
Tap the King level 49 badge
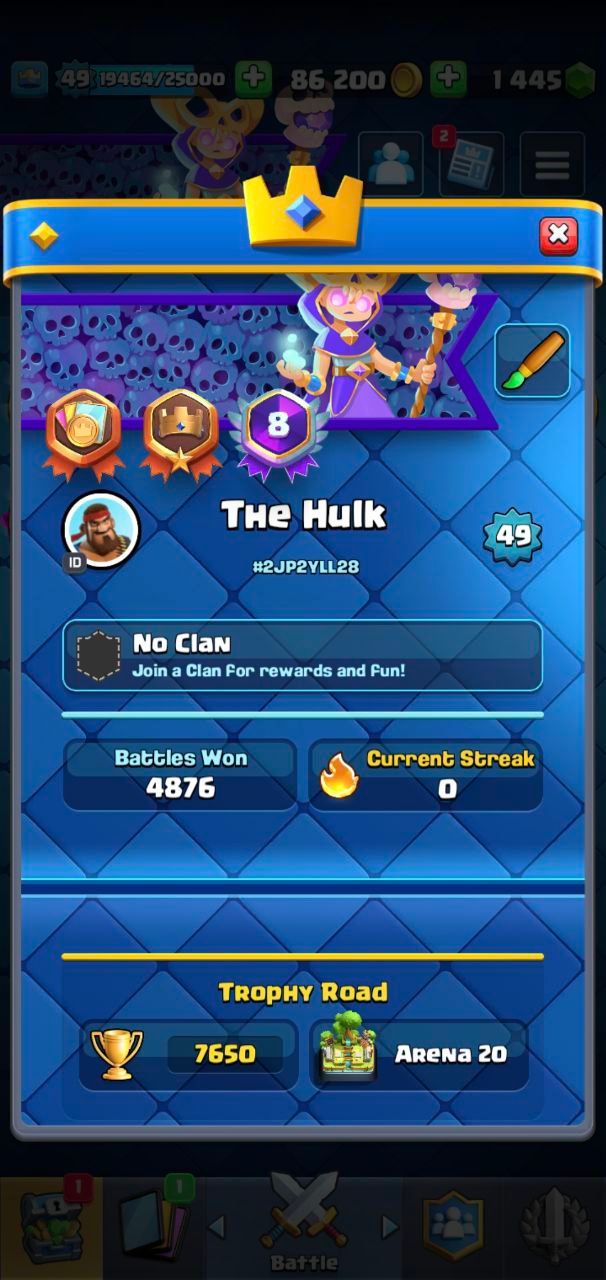coord(513,535)
